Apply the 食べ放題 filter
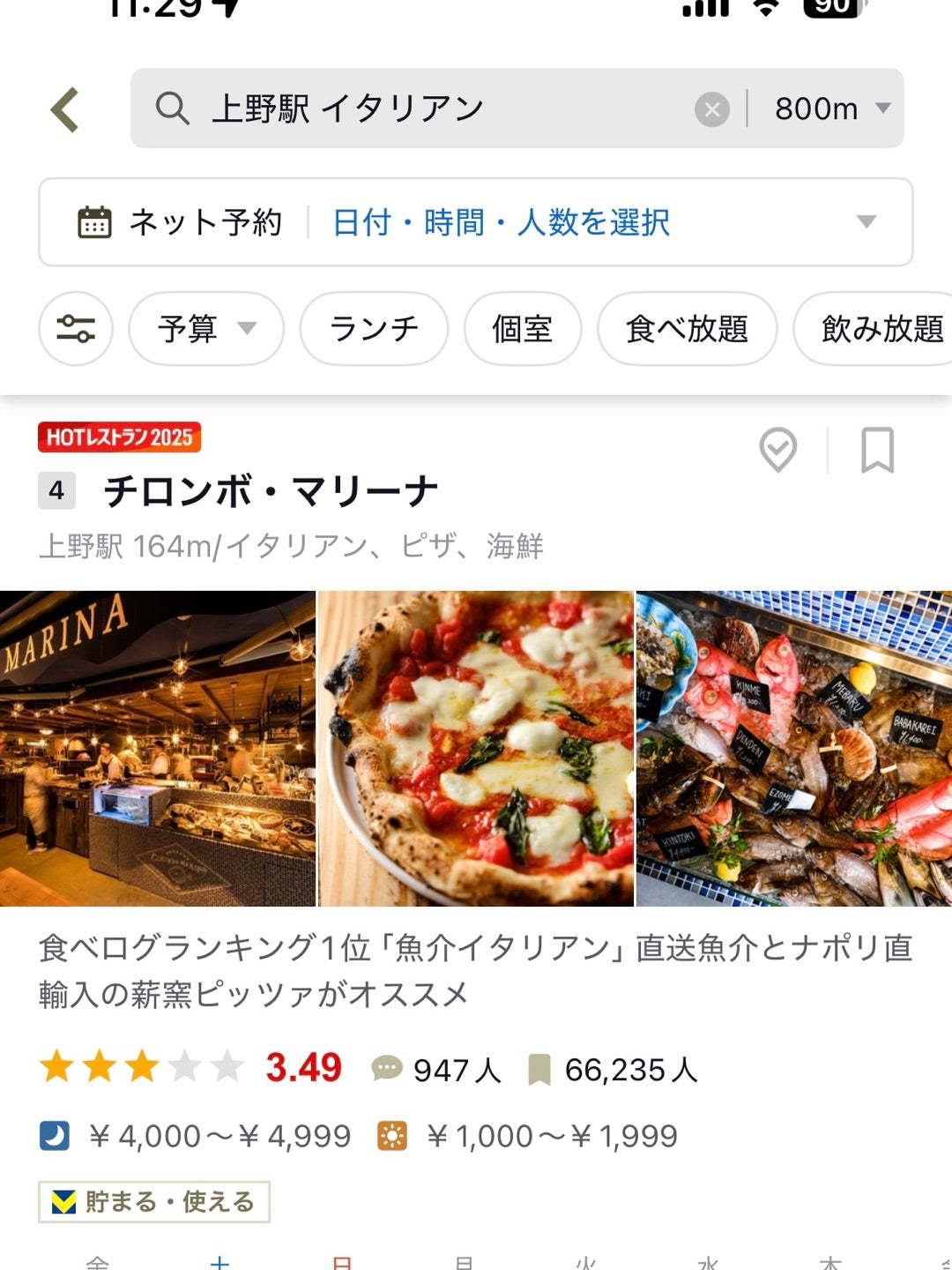952x1270 pixels. click(687, 329)
